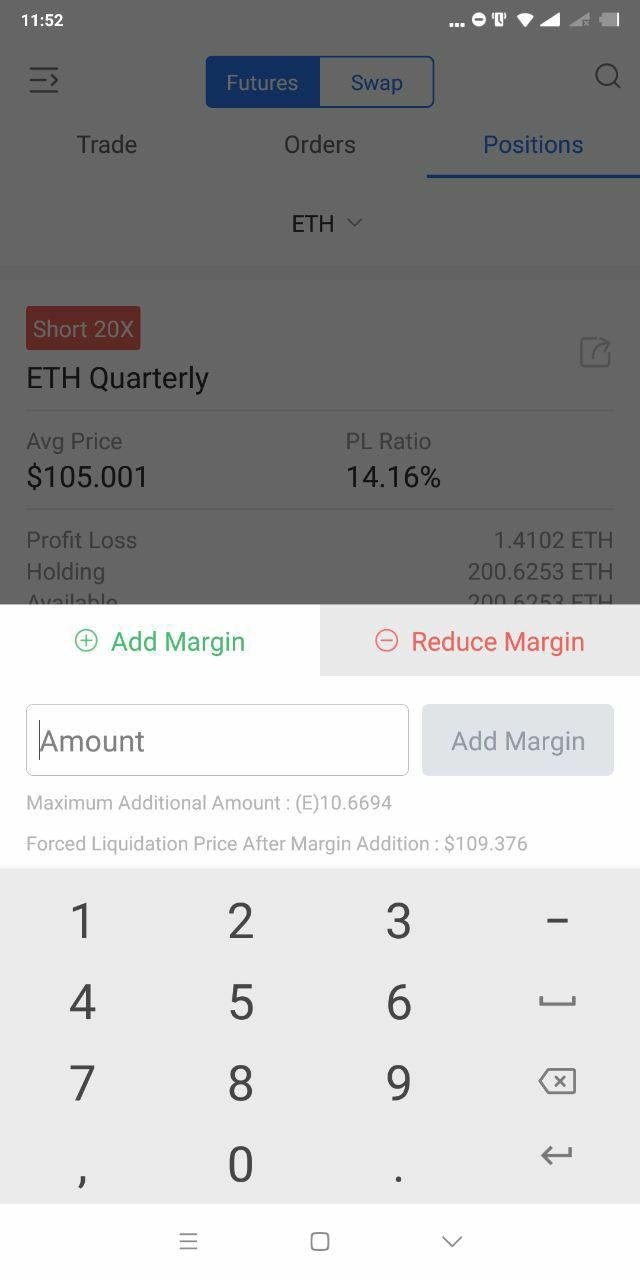640x1280 pixels.
Task: Switch to the Swap segment
Action: pyautogui.click(x=376, y=82)
